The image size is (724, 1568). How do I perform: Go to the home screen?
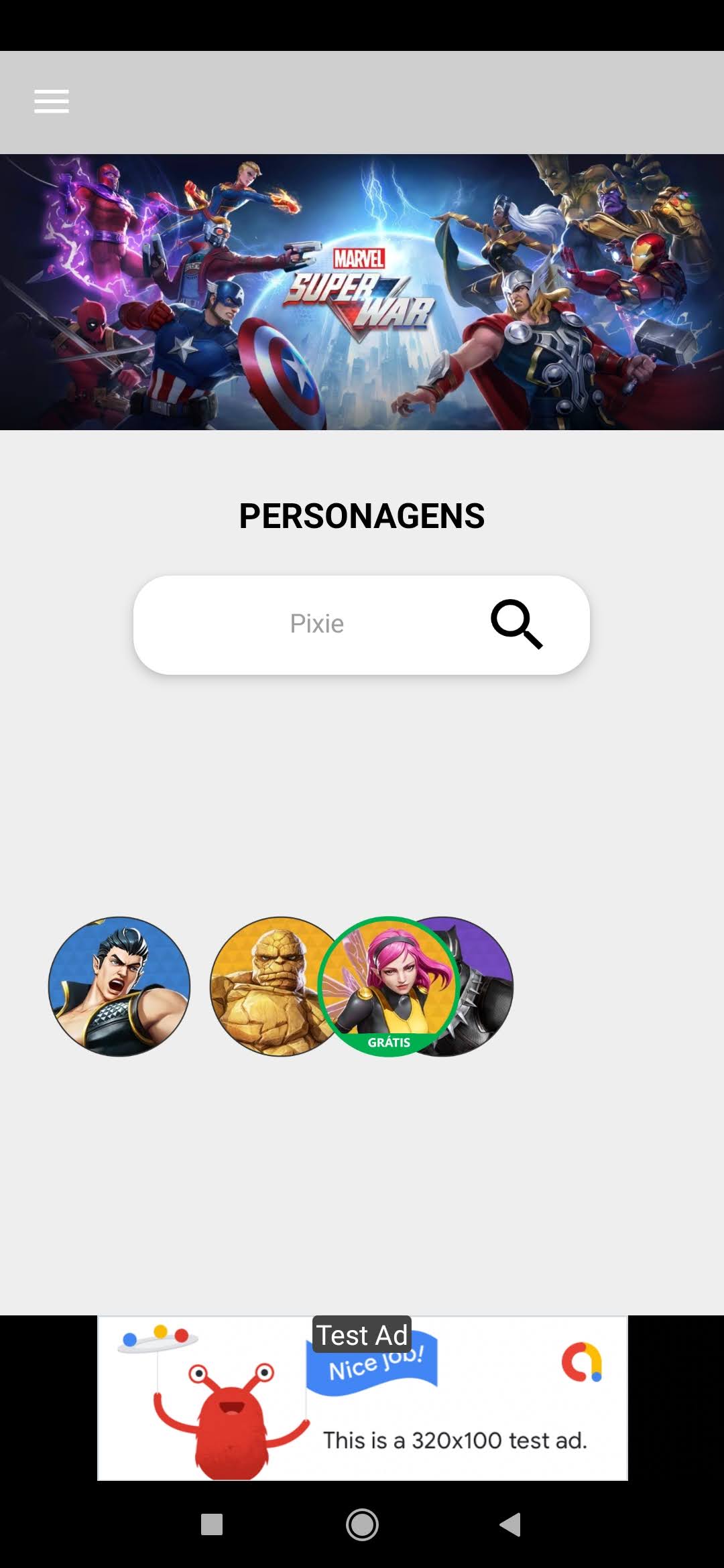pos(362,1524)
